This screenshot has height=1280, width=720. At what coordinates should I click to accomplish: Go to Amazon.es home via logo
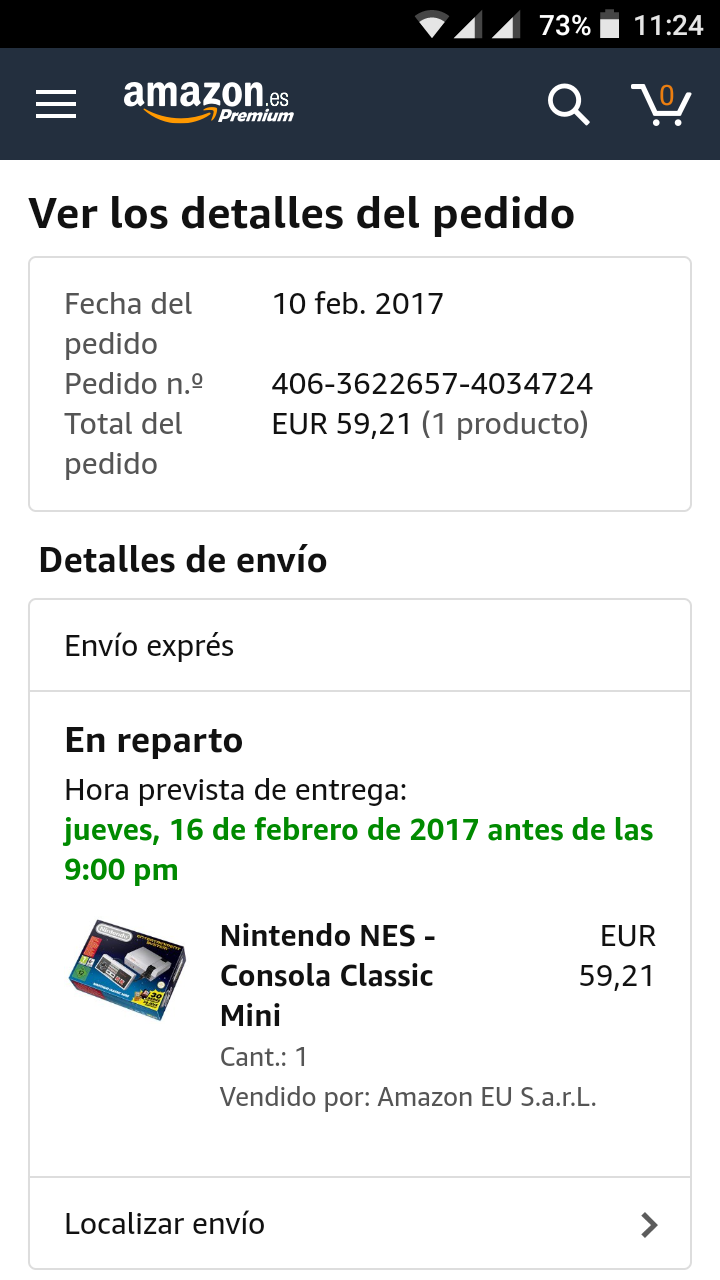point(208,103)
